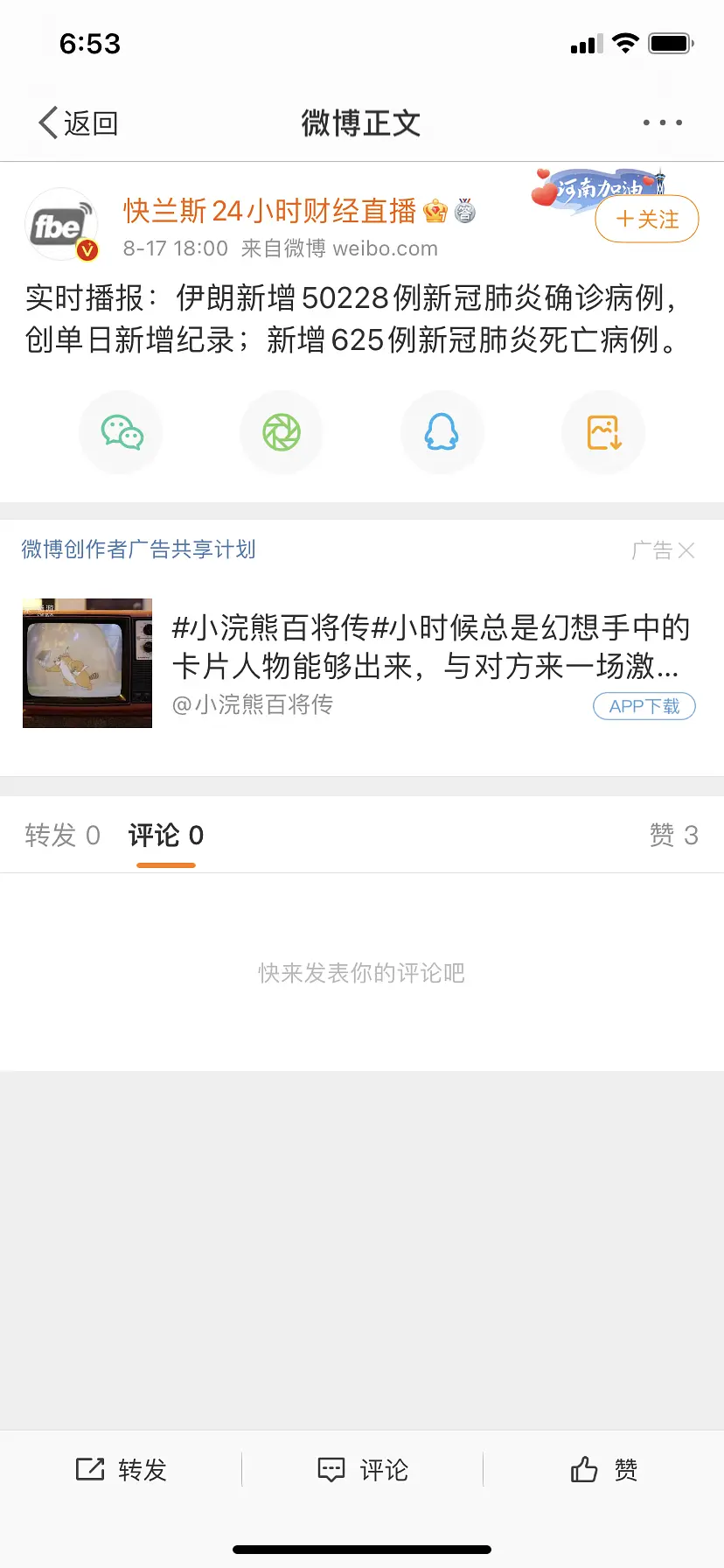Save the post as an image
This screenshot has height=1568, width=724.
pyautogui.click(x=603, y=432)
